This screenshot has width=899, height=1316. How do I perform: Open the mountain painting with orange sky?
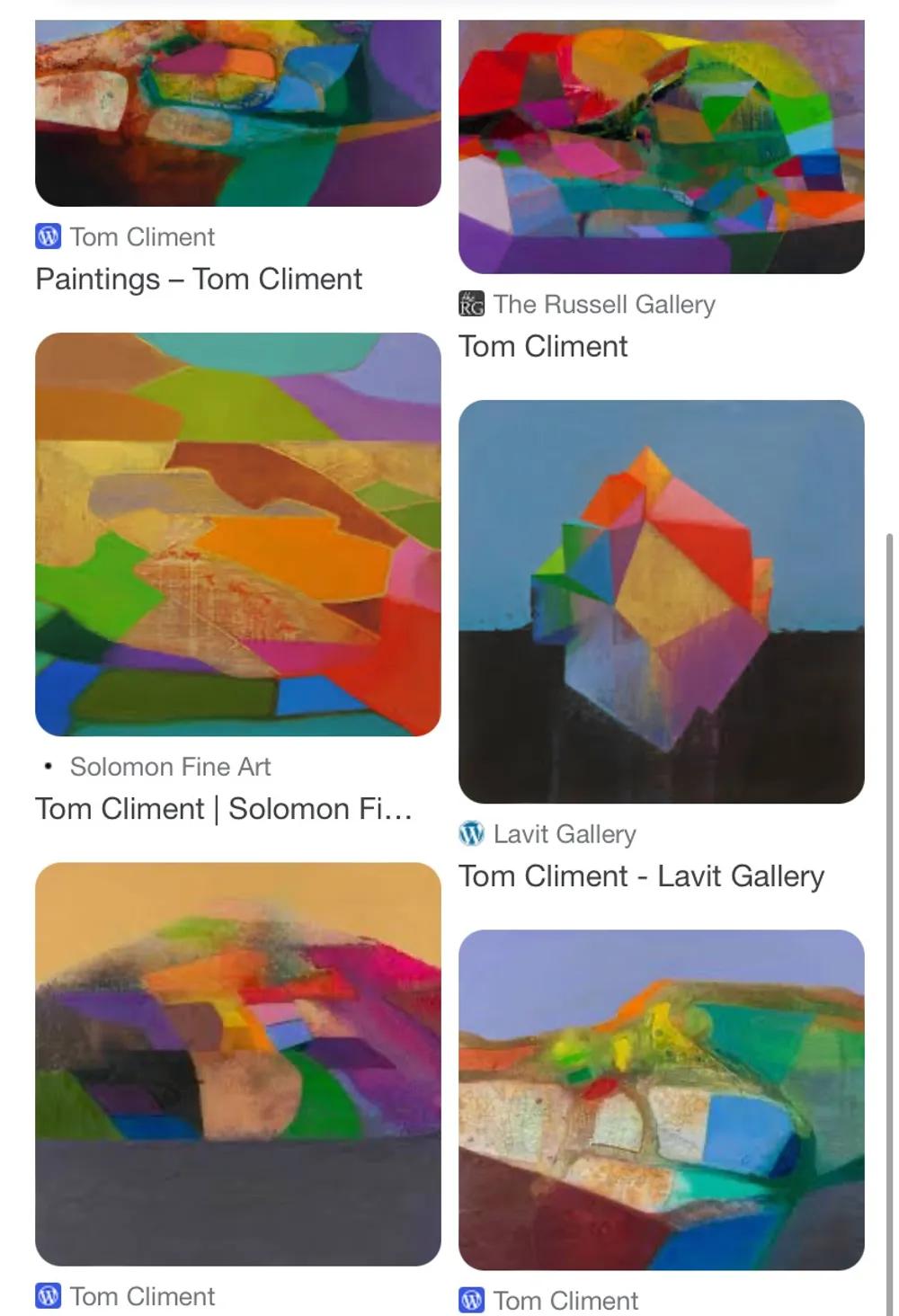pos(237,1063)
